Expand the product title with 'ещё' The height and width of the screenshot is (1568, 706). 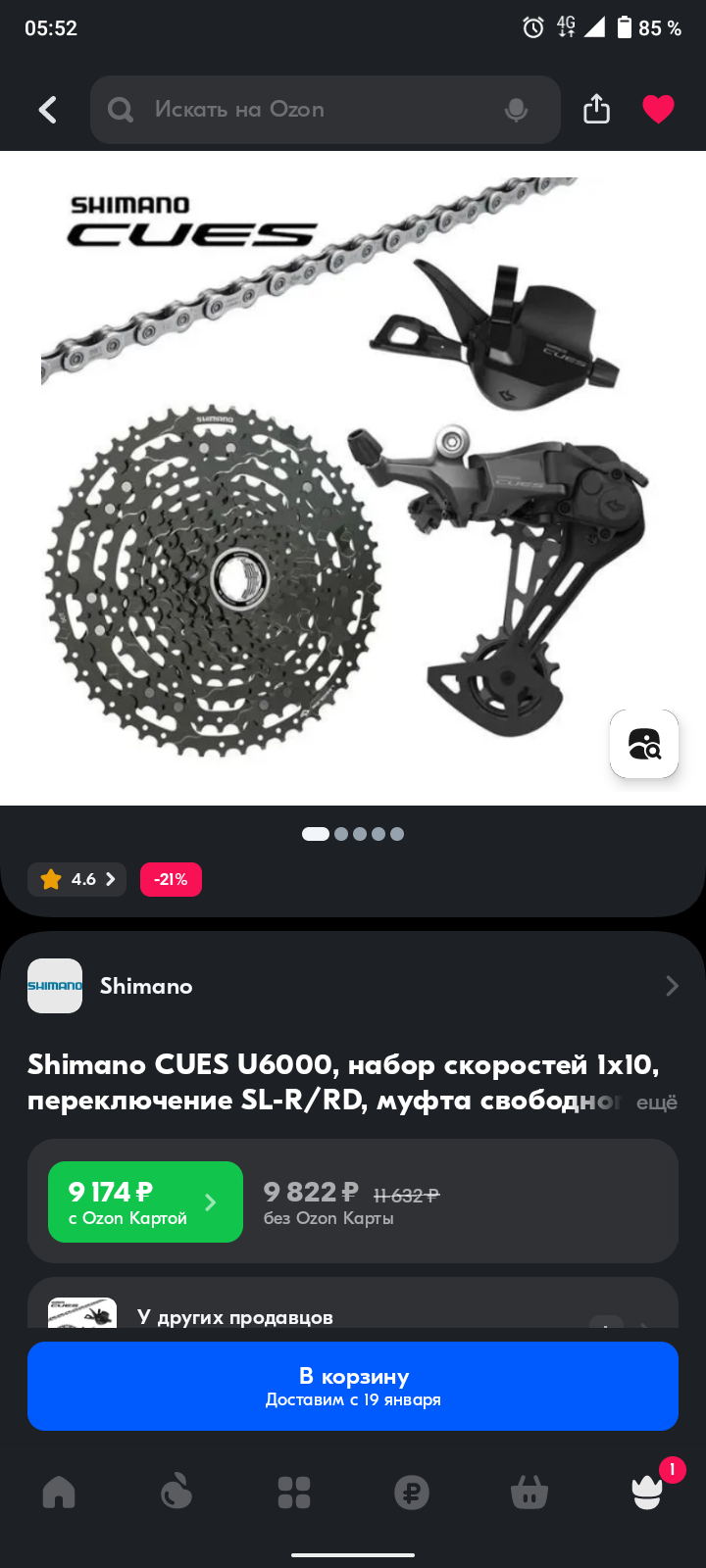657,1102
